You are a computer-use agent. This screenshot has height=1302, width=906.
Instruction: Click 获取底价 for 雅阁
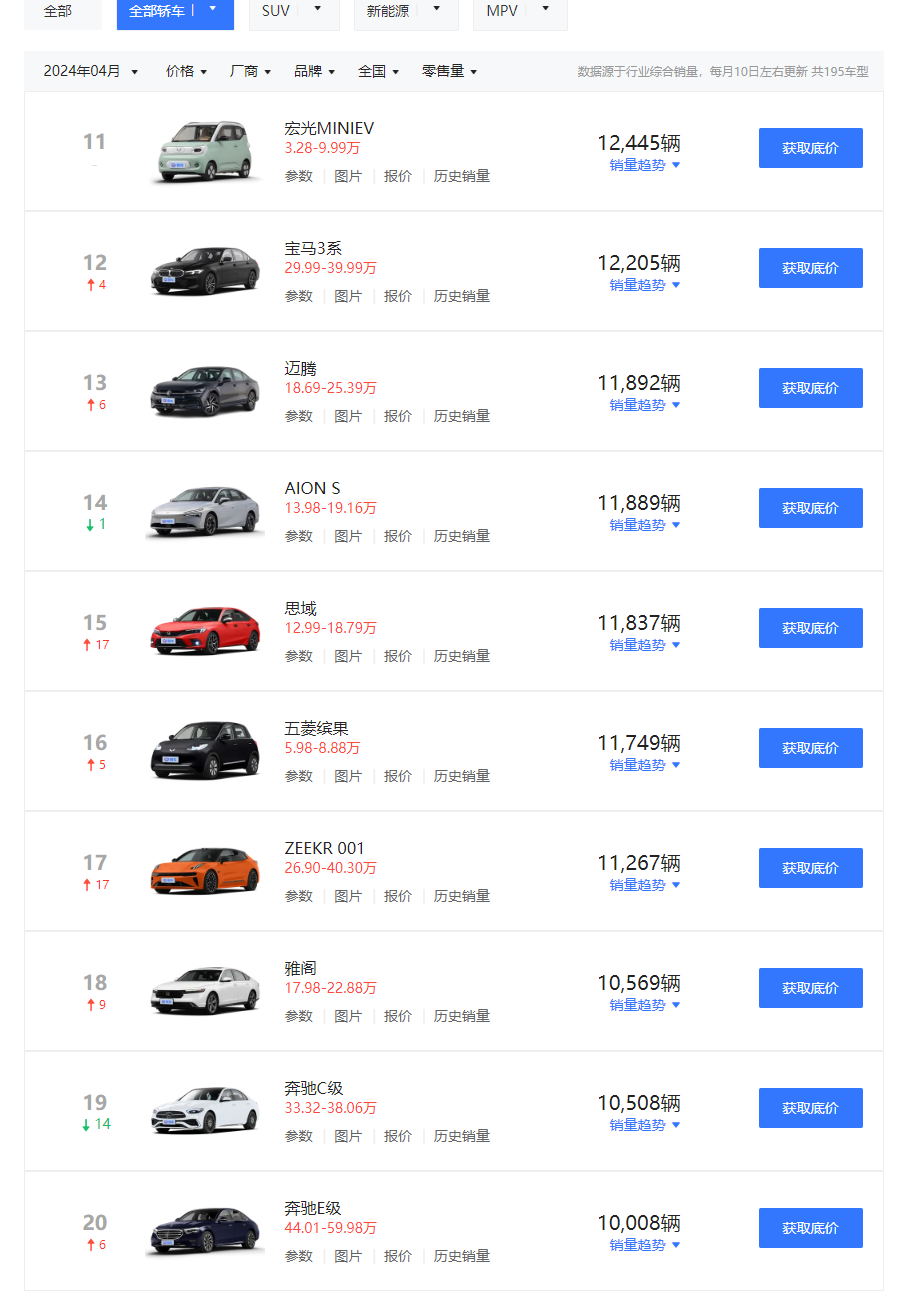(x=810, y=987)
